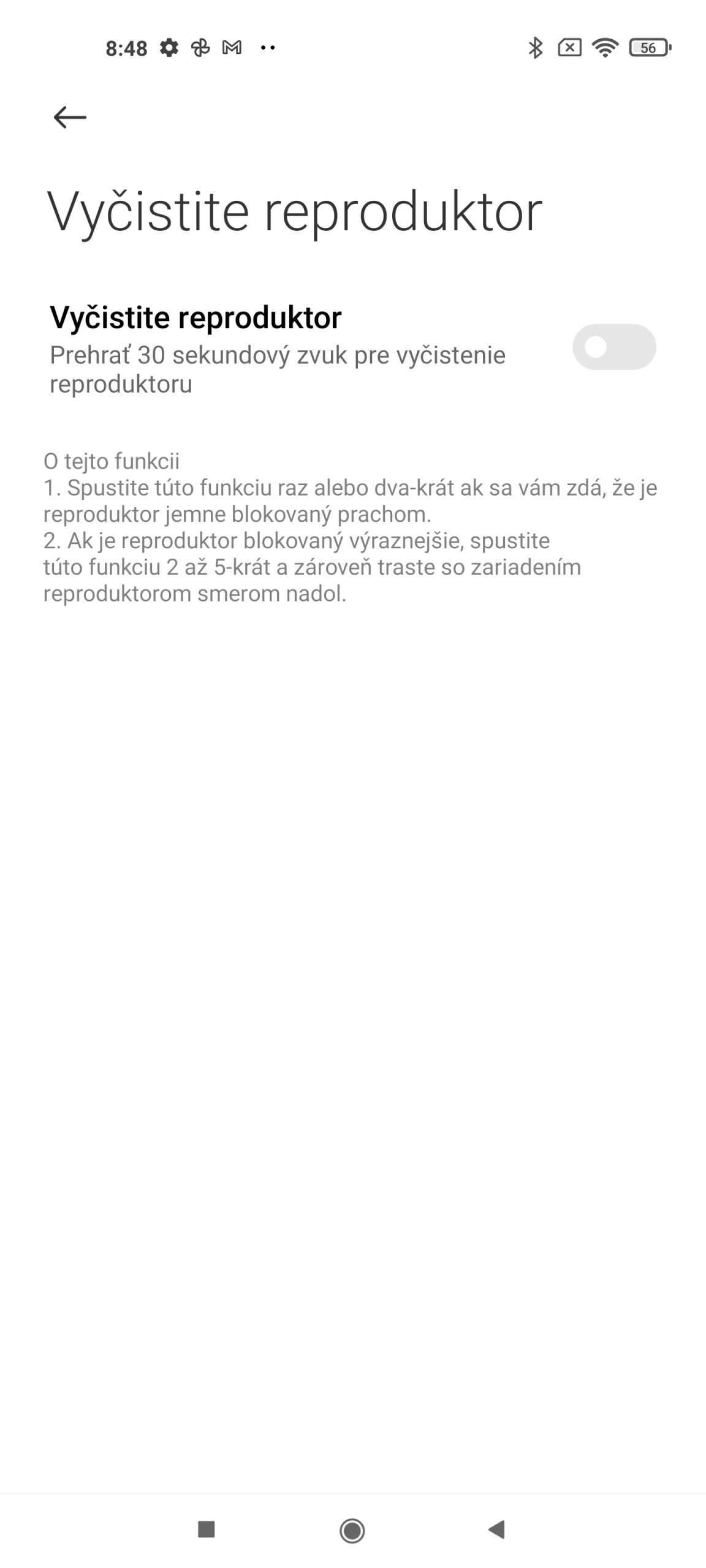This screenshot has height=1568, width=706.
Task: Tap the system back triangle button
Action: point(496,1529)
